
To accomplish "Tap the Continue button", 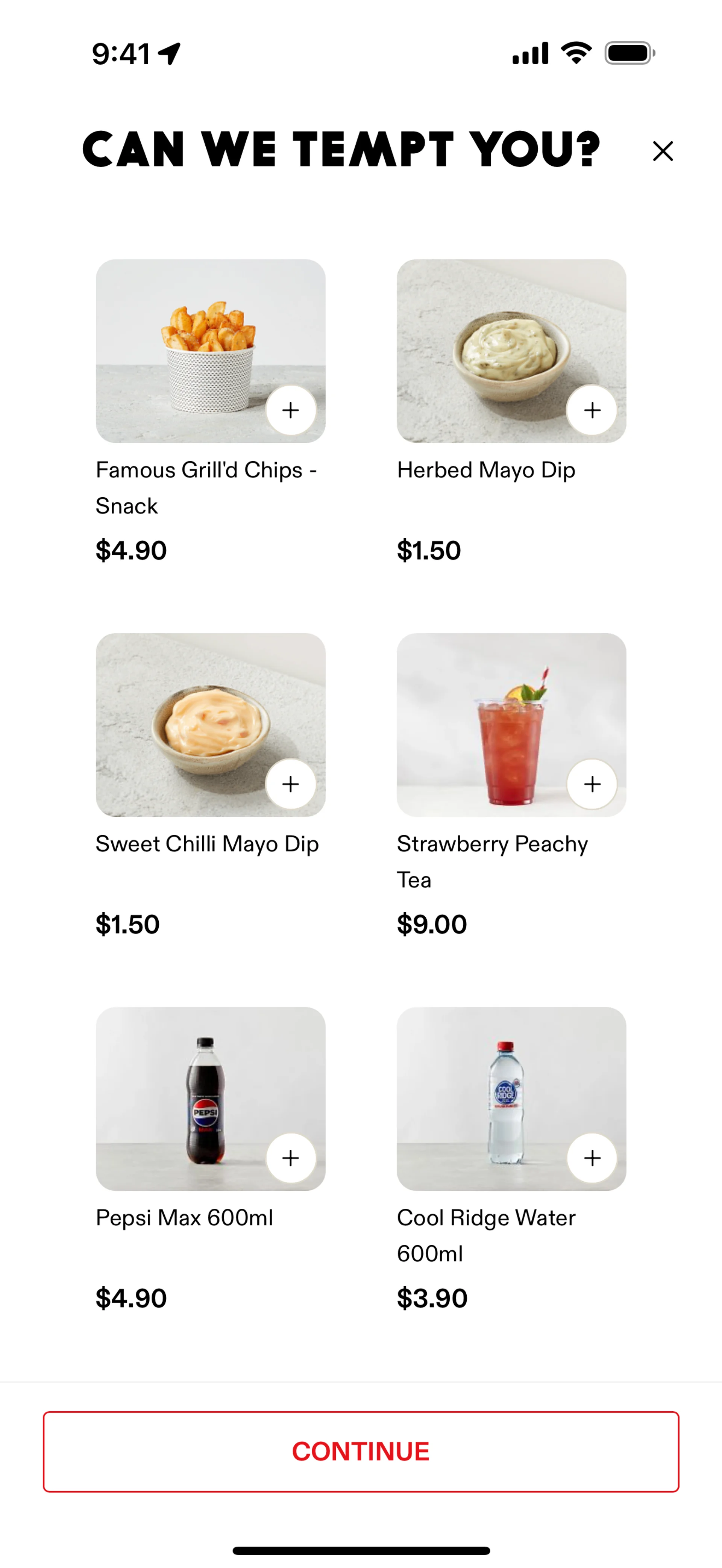I will 361,1451.
